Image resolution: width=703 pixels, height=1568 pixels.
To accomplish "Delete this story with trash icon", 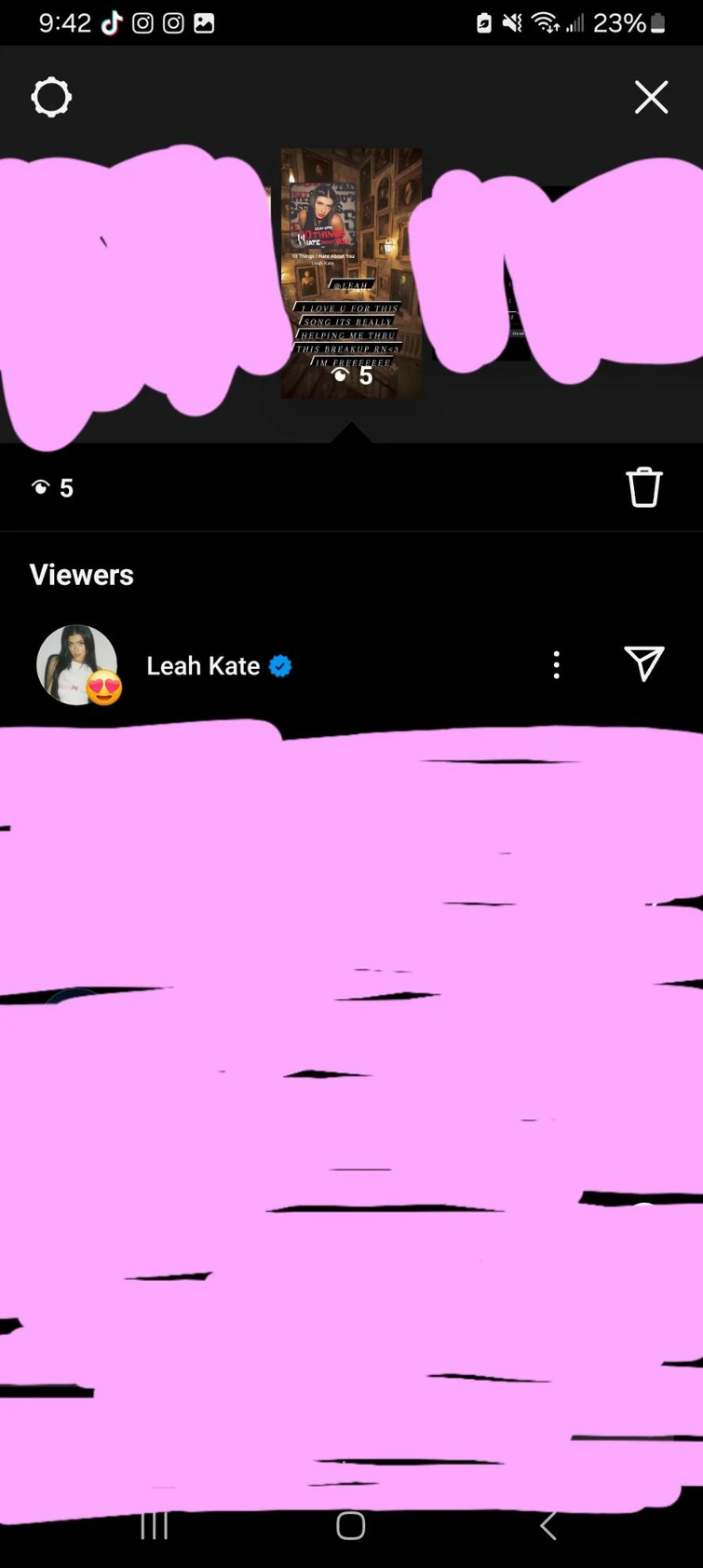I will click(643, 487).
